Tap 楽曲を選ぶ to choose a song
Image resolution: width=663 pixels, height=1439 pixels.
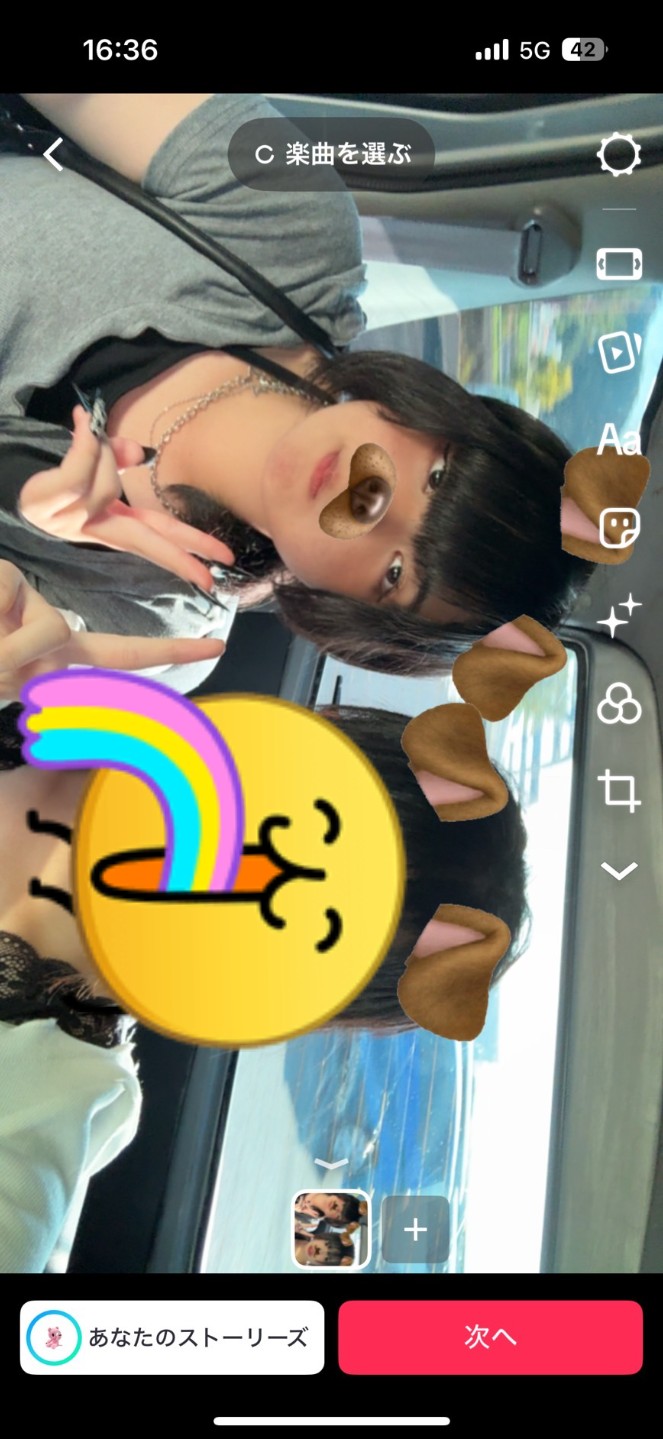click(332, 155)
